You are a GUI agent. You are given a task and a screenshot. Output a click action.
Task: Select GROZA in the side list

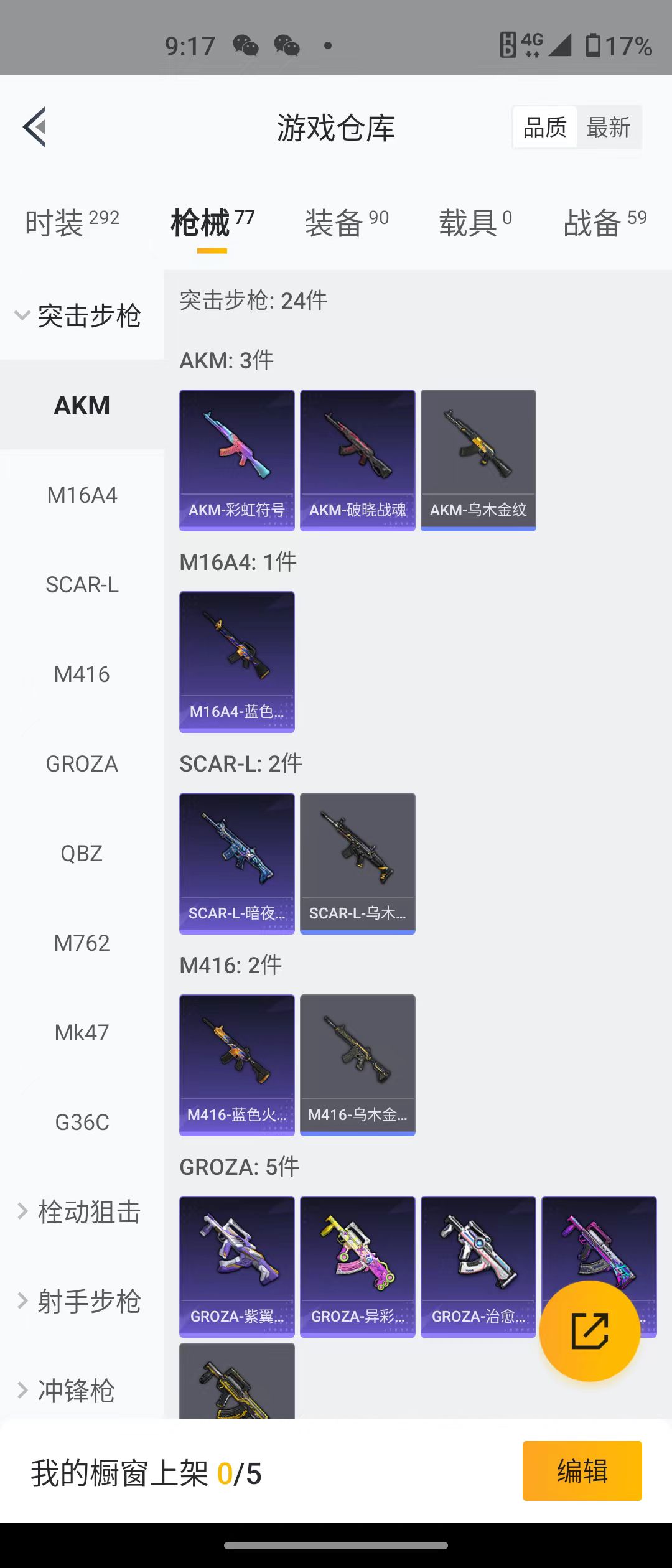point(82,764)
